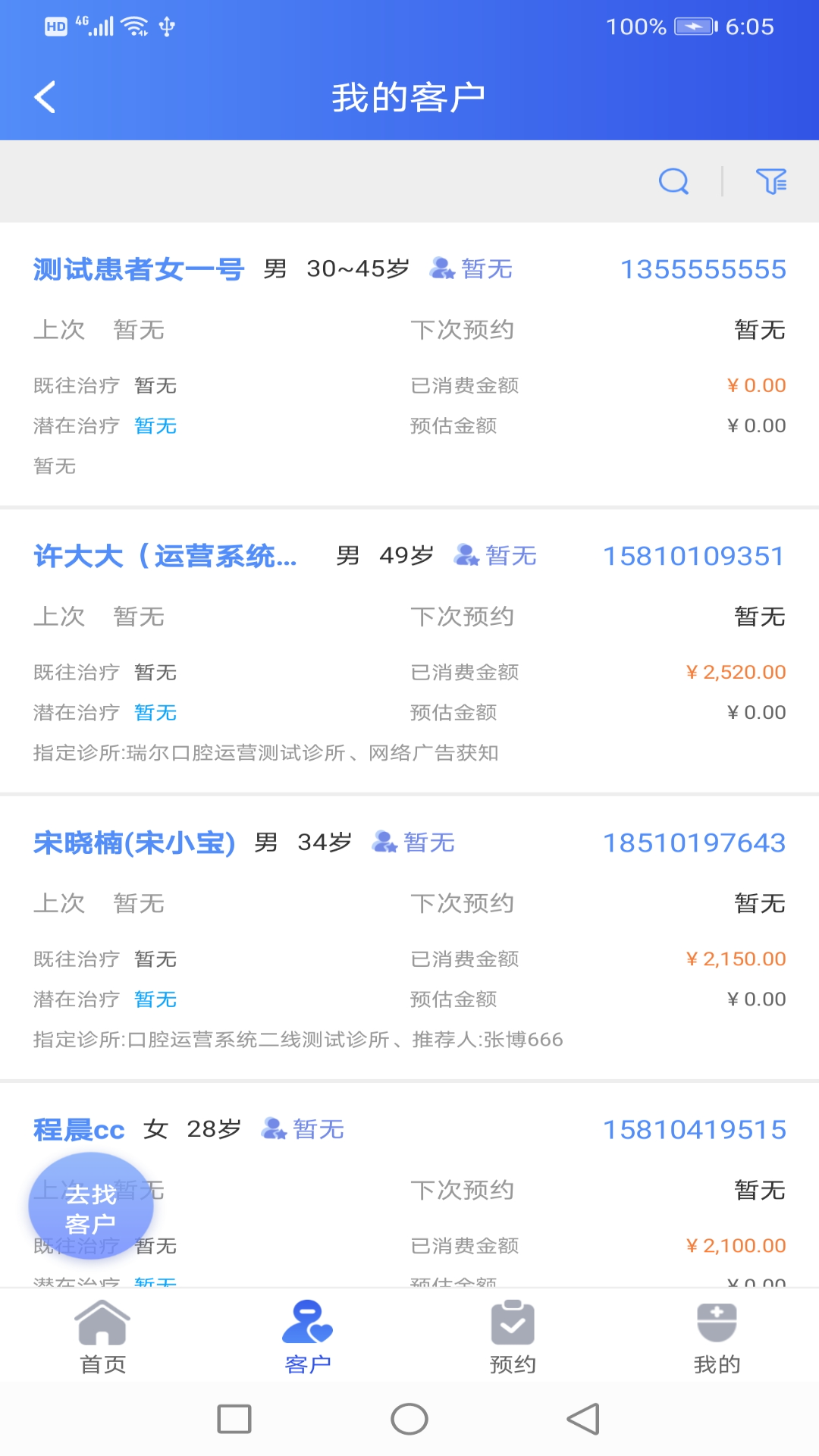
Task: Tap the 首页 home icon
Action: tap(102, 1323)
